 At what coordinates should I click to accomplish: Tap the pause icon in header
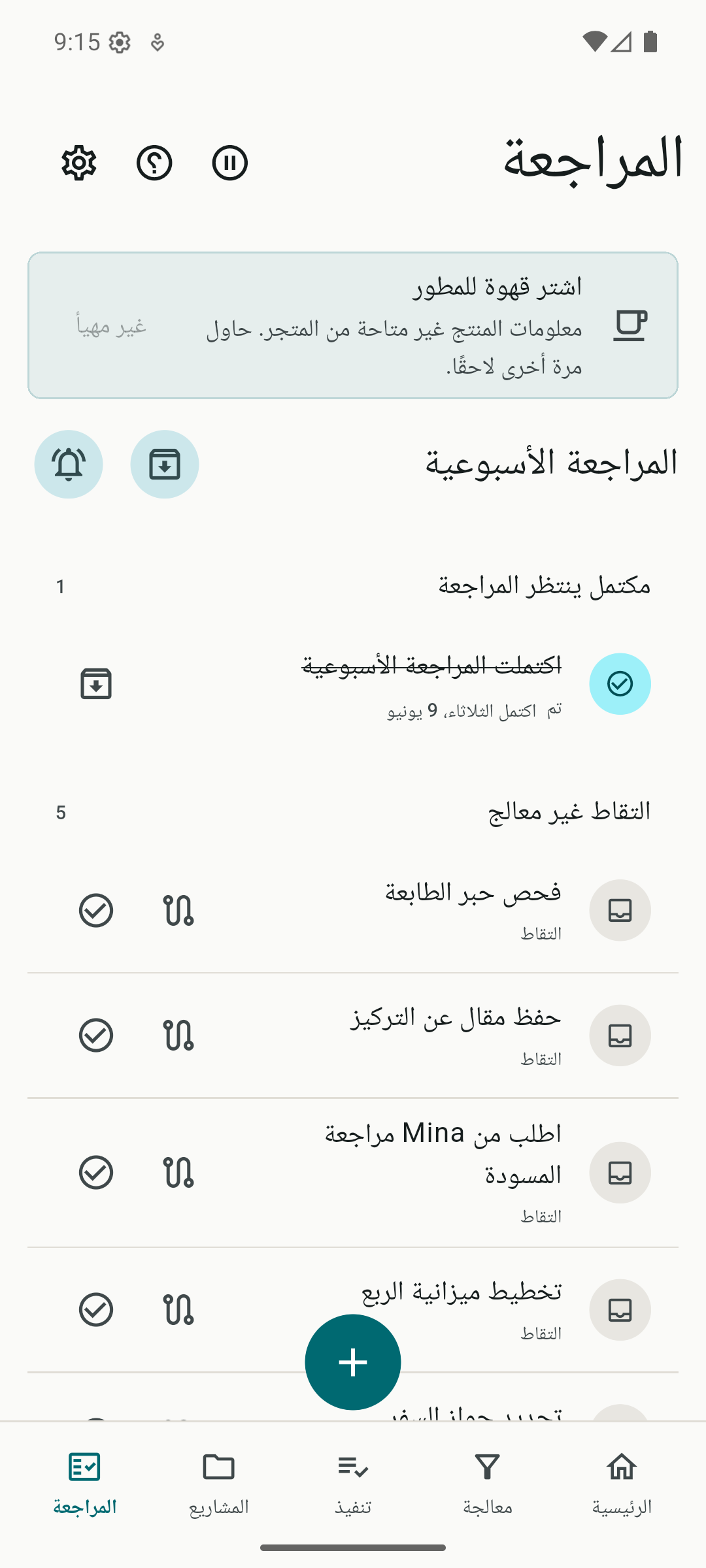click(x=230, y=163)
